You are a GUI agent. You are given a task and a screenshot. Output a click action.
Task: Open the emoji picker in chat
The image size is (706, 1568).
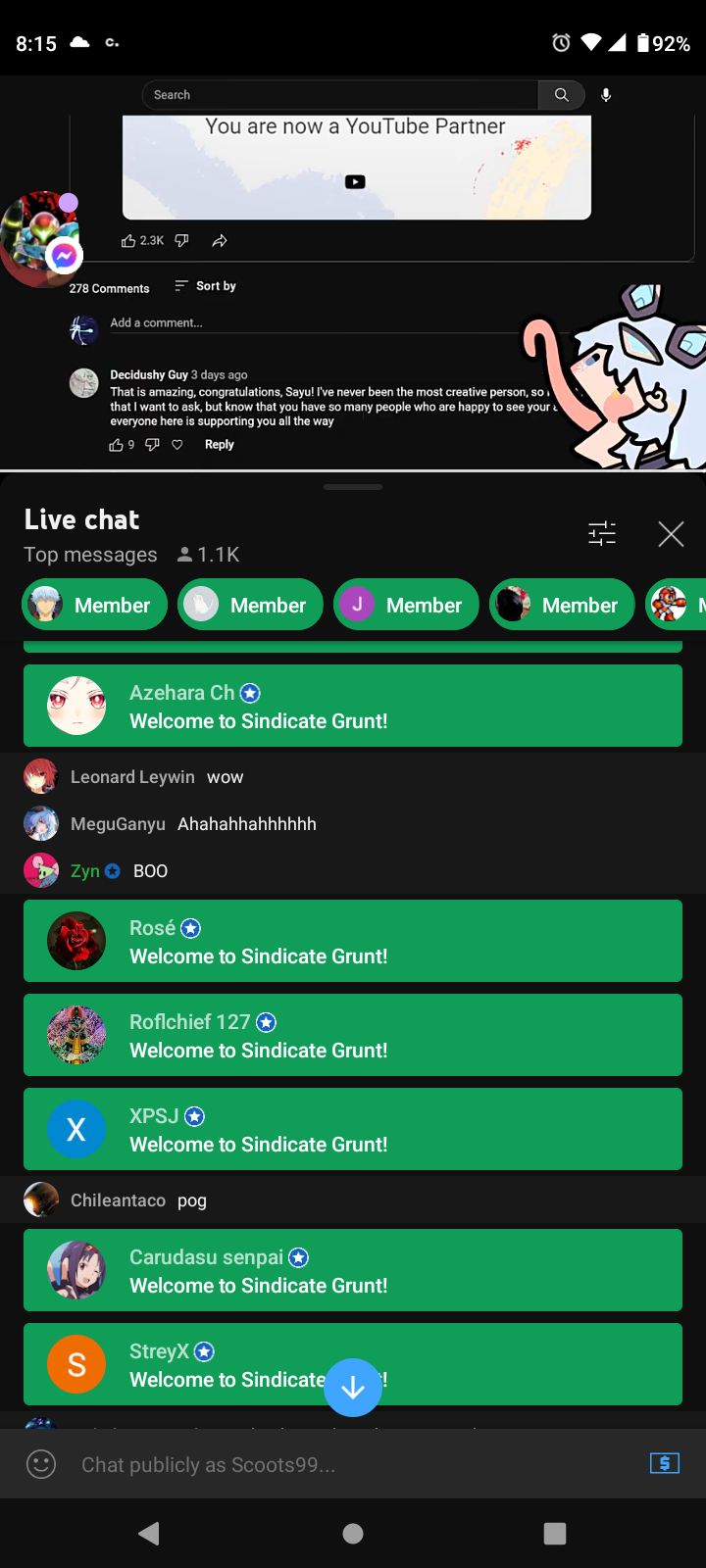41,1464
